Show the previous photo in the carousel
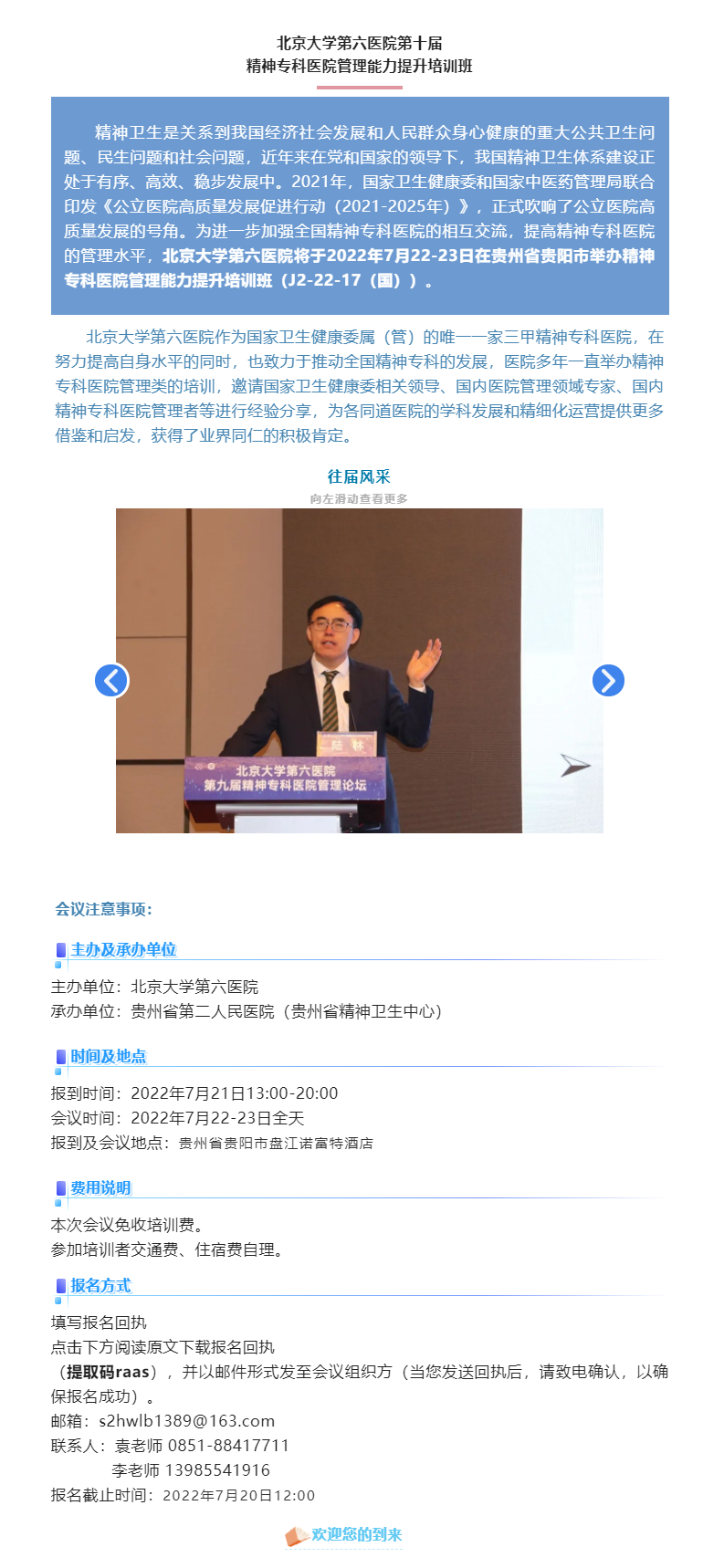724x1568 pixels. click(111, 680)
